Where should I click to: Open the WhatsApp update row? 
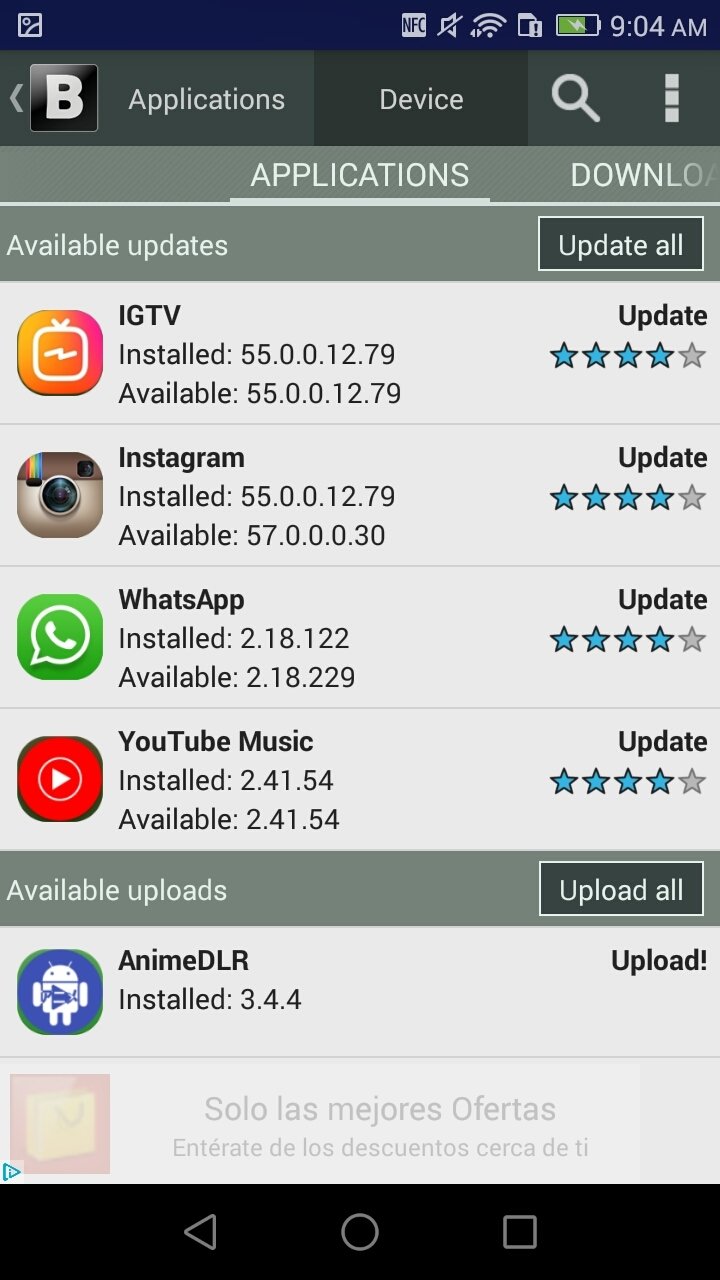click(360, 638)
